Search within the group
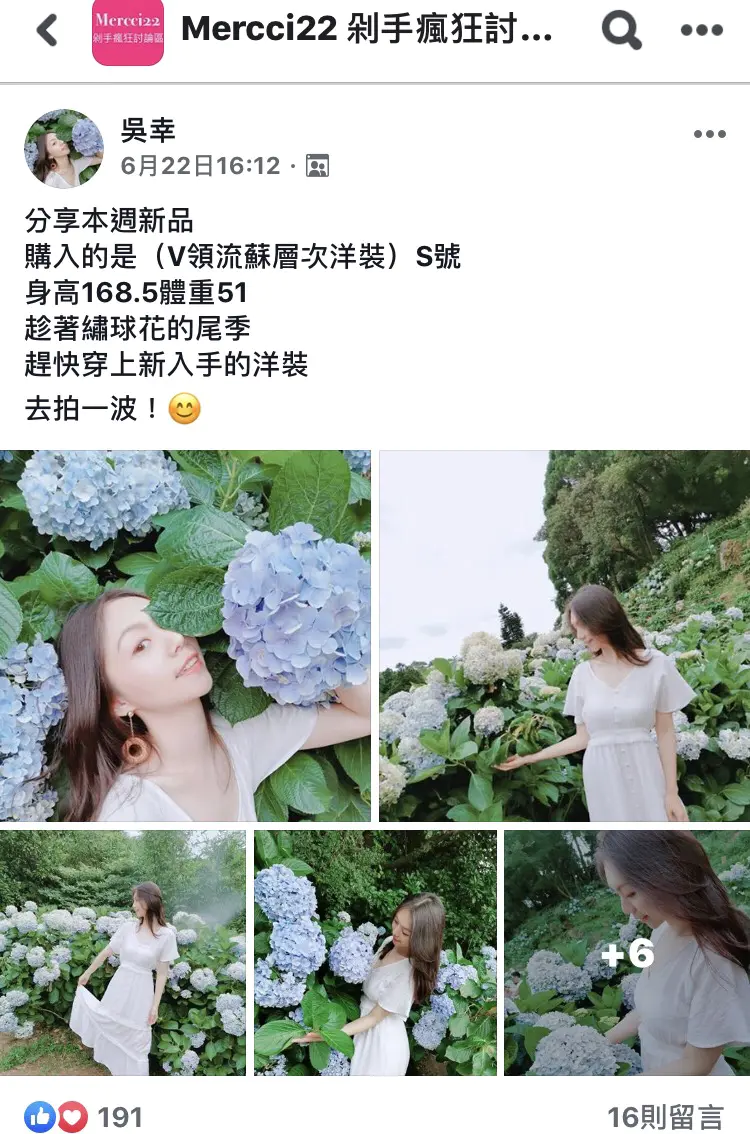 (621, 32)
